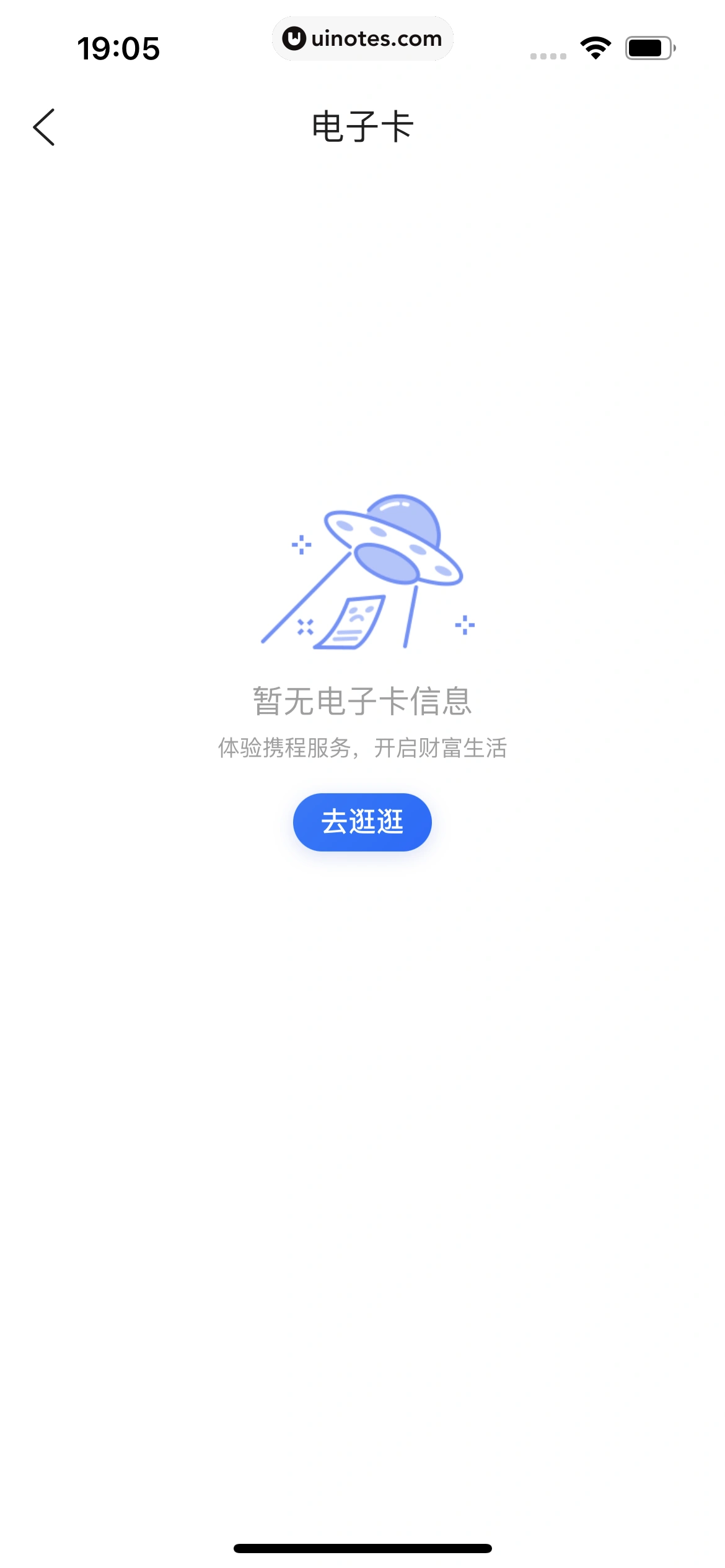Tap the 去逛逛 button

[x=362, y=822]
